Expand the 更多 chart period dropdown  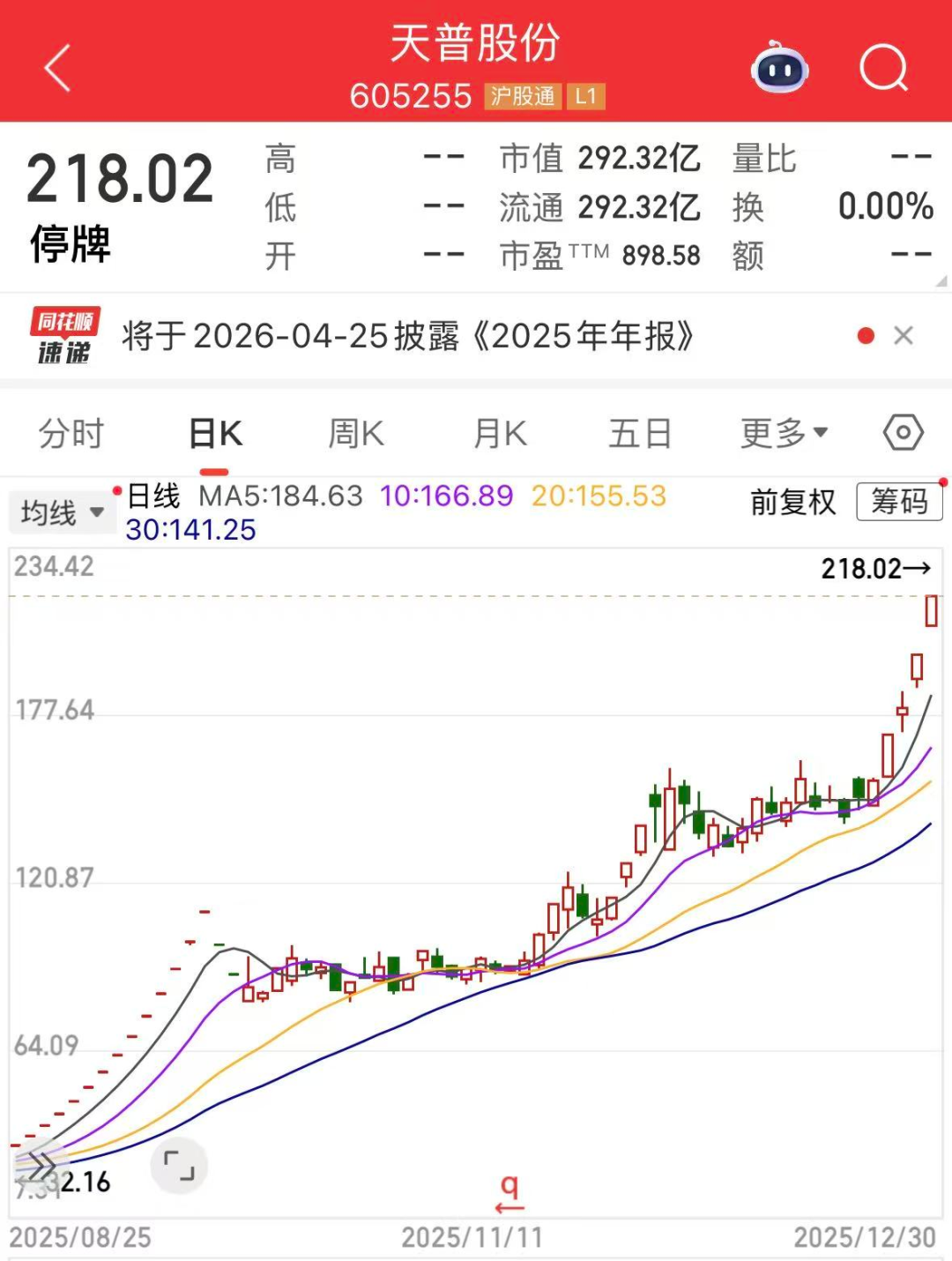(x=784, y=434)
